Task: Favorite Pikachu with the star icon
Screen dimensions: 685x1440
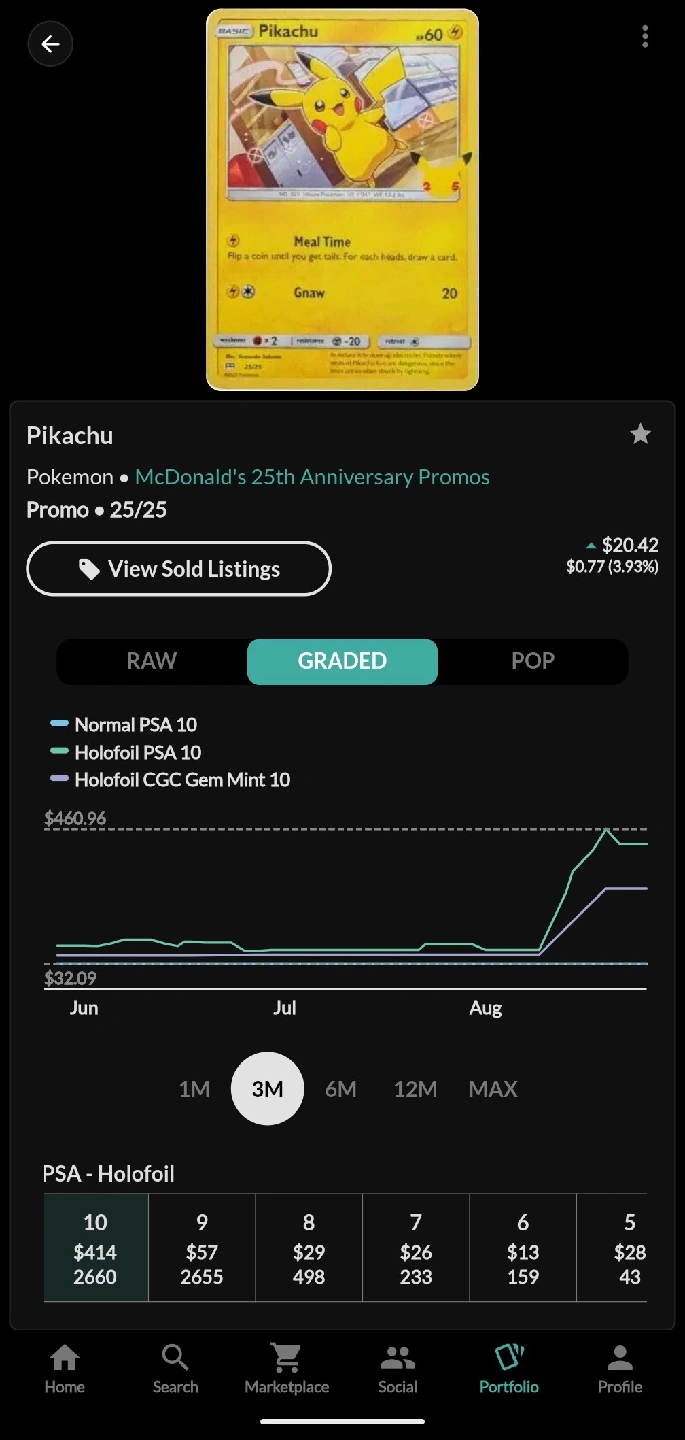Action: pos(640,434)
